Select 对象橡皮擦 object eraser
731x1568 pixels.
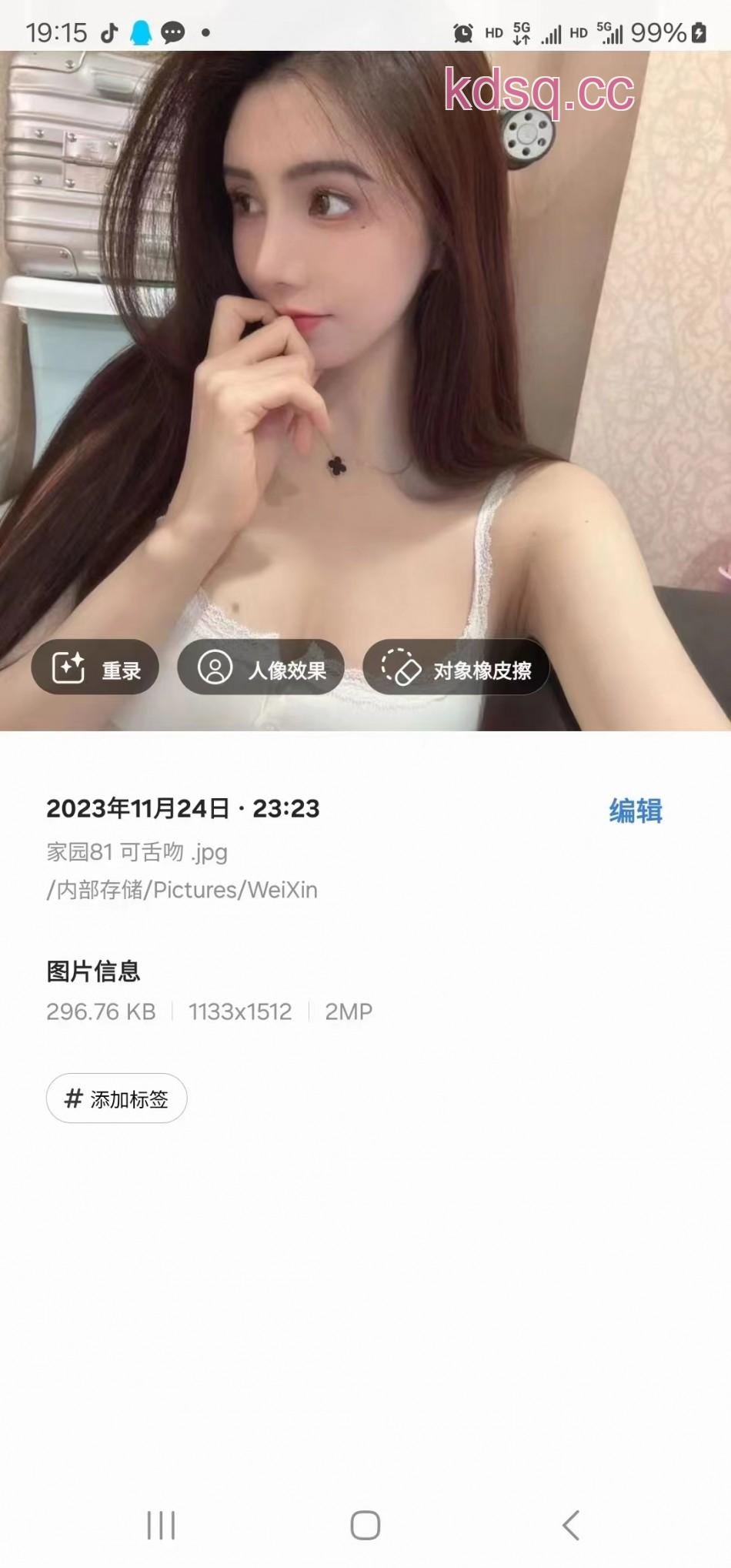point(456,668)
